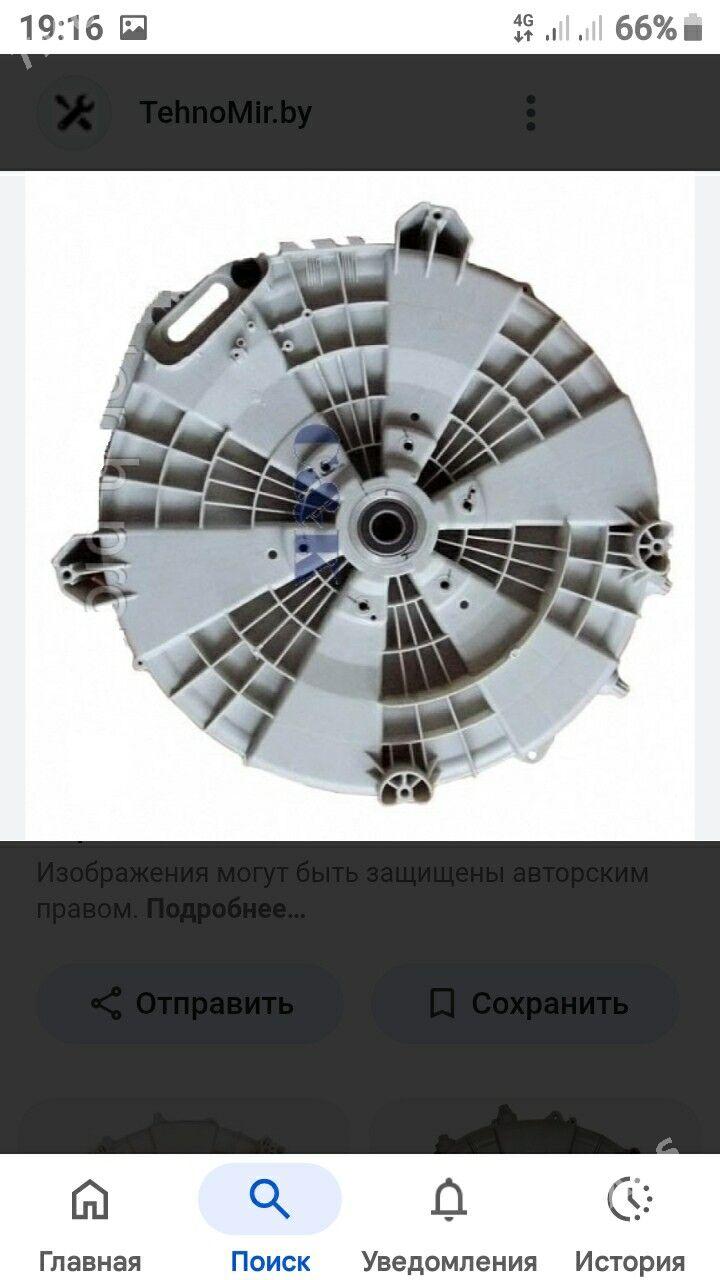This screenshot has width=720, height=1280.
Task: Open the TehnoMir.by source site
Action: pyautogui.click(x=225, y=113)
